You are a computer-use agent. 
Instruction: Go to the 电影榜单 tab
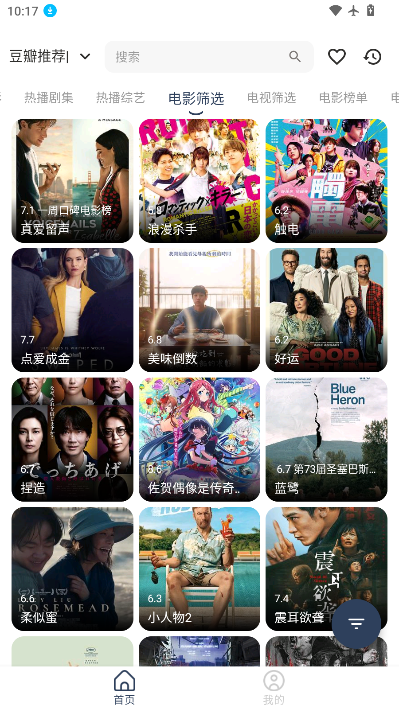(x=343, y=98)
